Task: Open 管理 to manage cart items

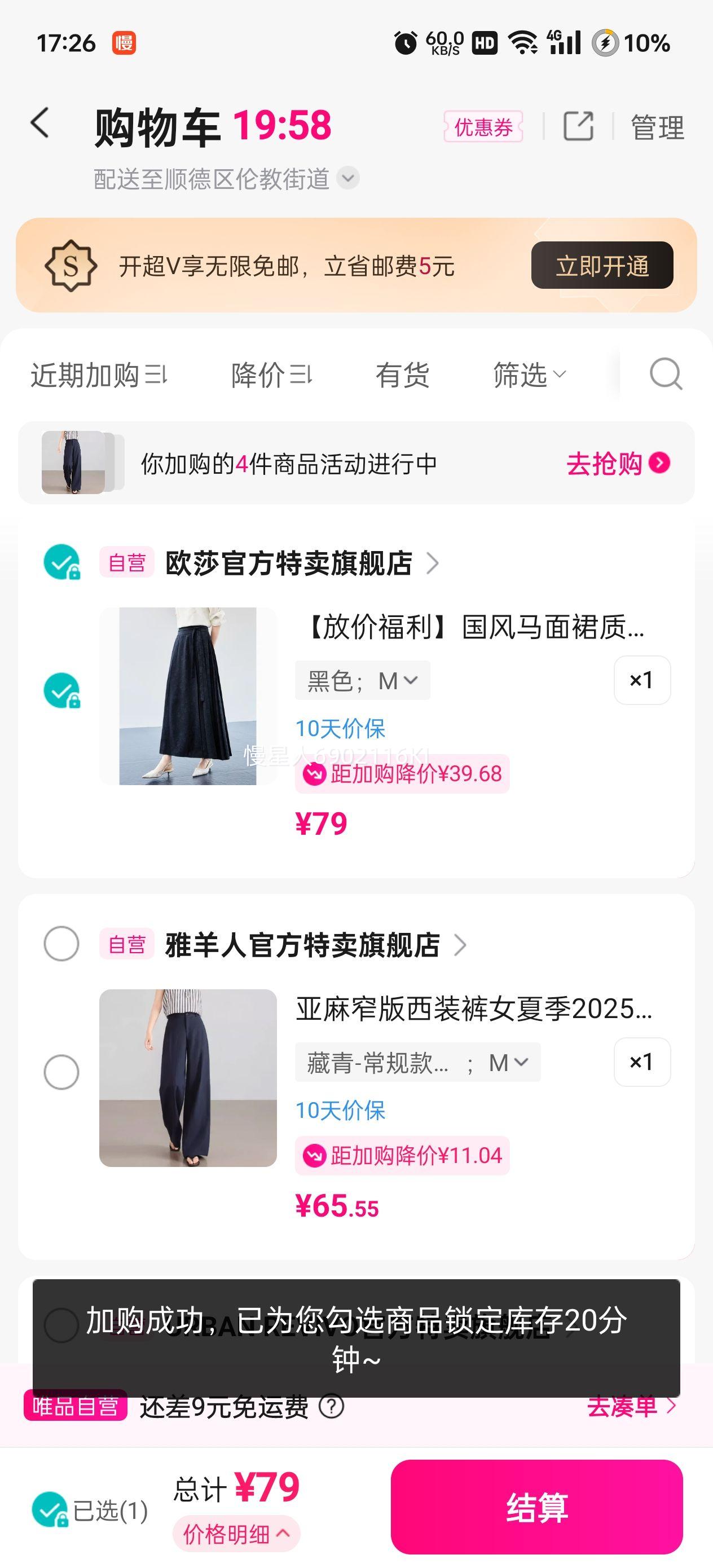Action: click(657, 128)
